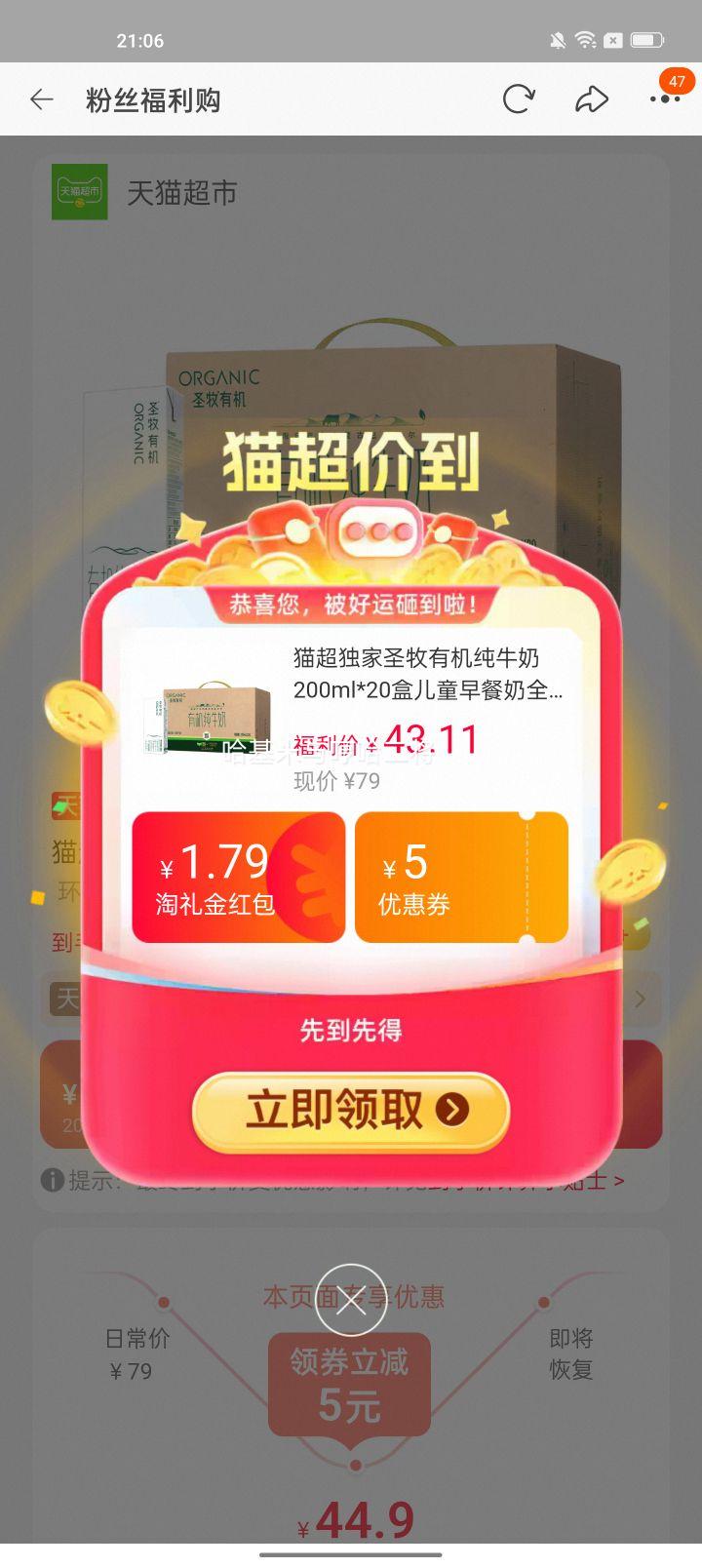Refresh the page with the reload icon
702x1568 pixels.
pos(519,99)
